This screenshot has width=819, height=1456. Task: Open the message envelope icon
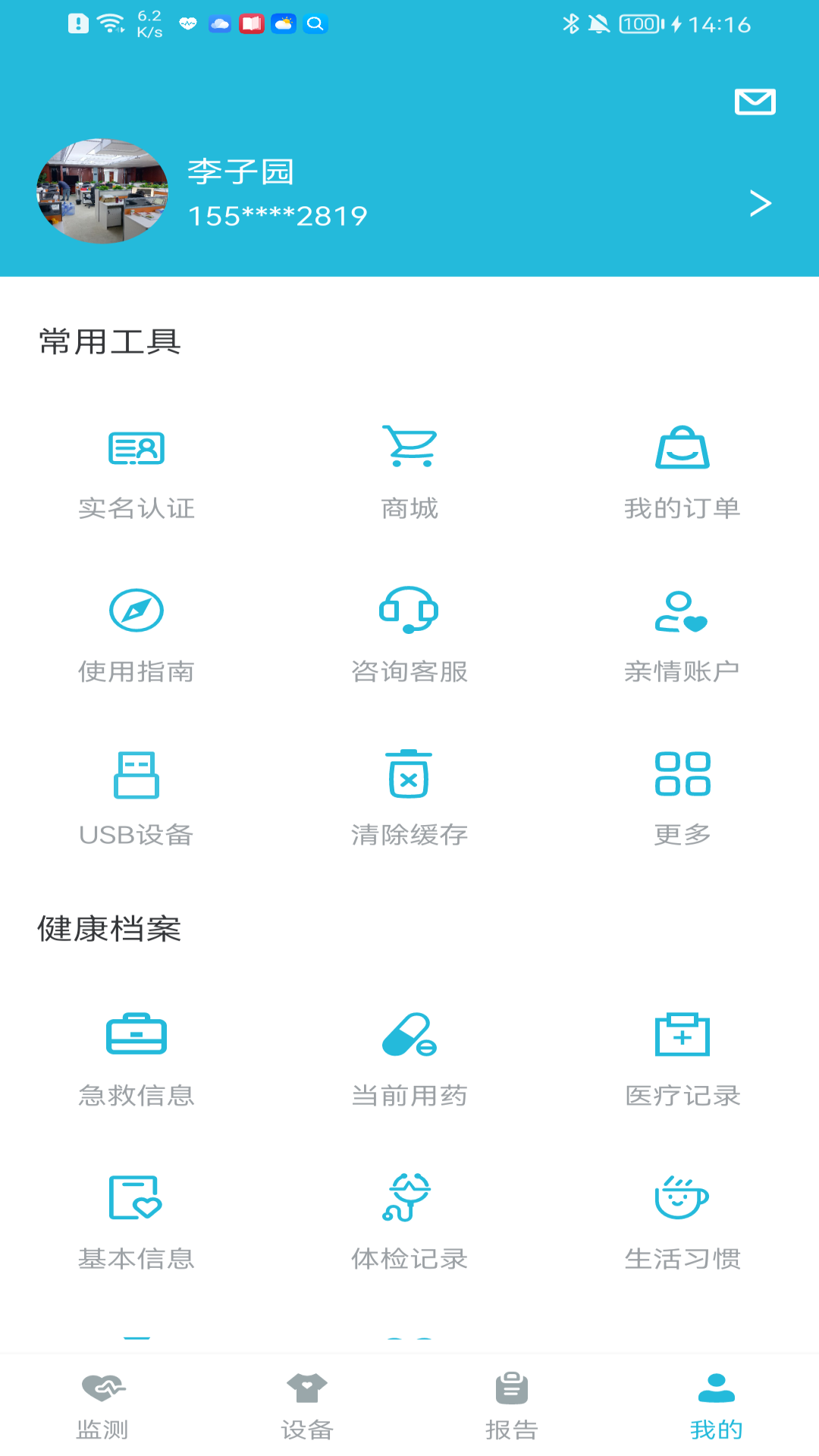pos(755,102)
